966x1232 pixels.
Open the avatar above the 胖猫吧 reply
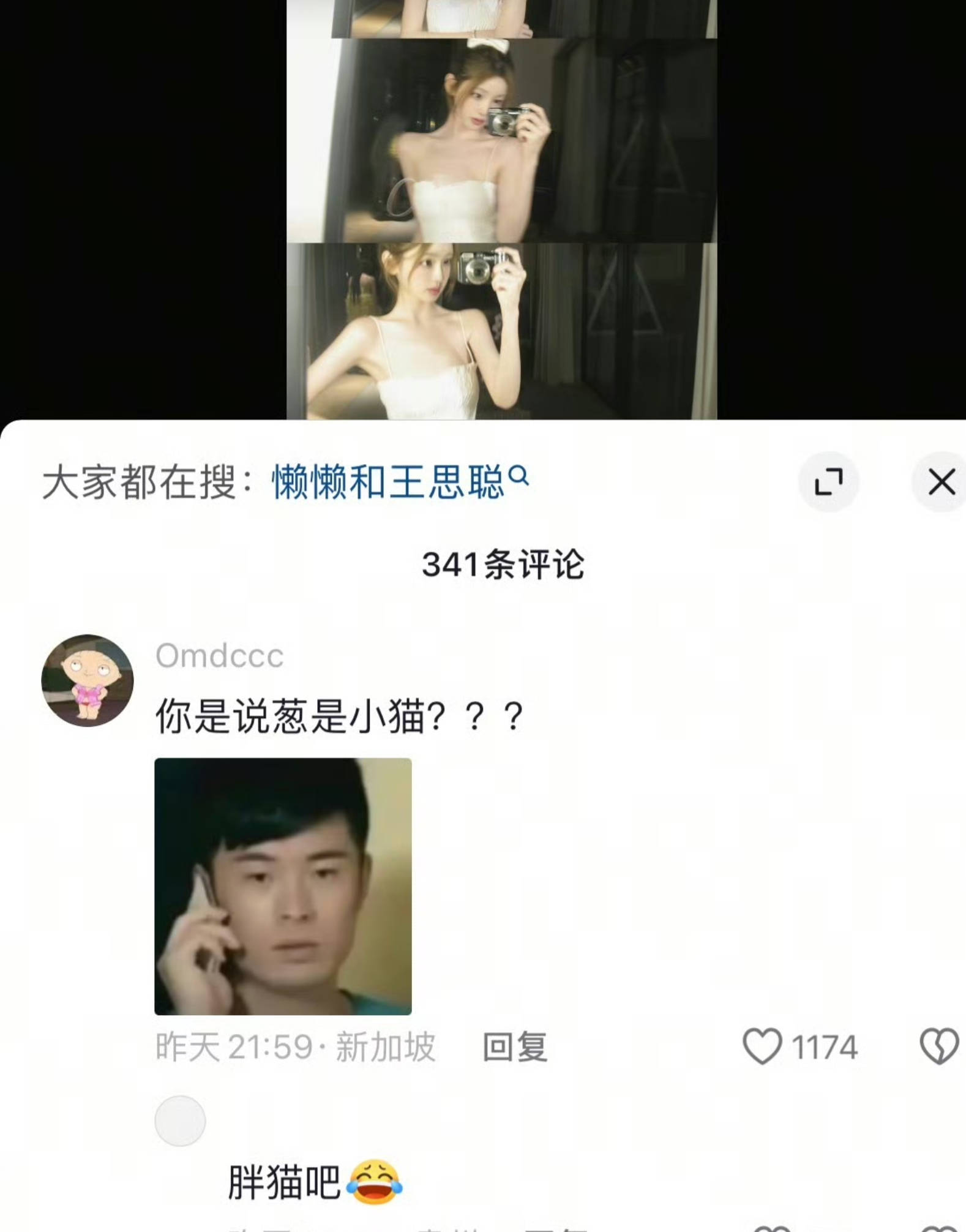(x=180, y=1121)
